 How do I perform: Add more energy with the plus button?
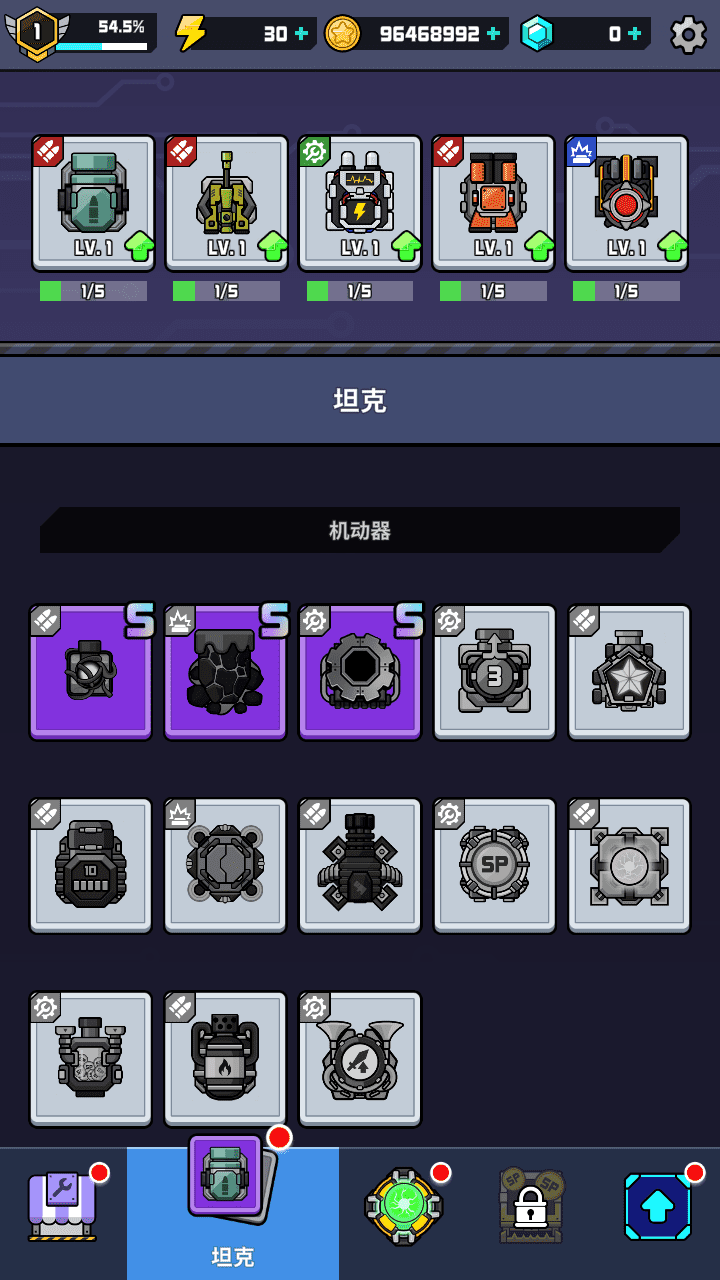(301, 34)
